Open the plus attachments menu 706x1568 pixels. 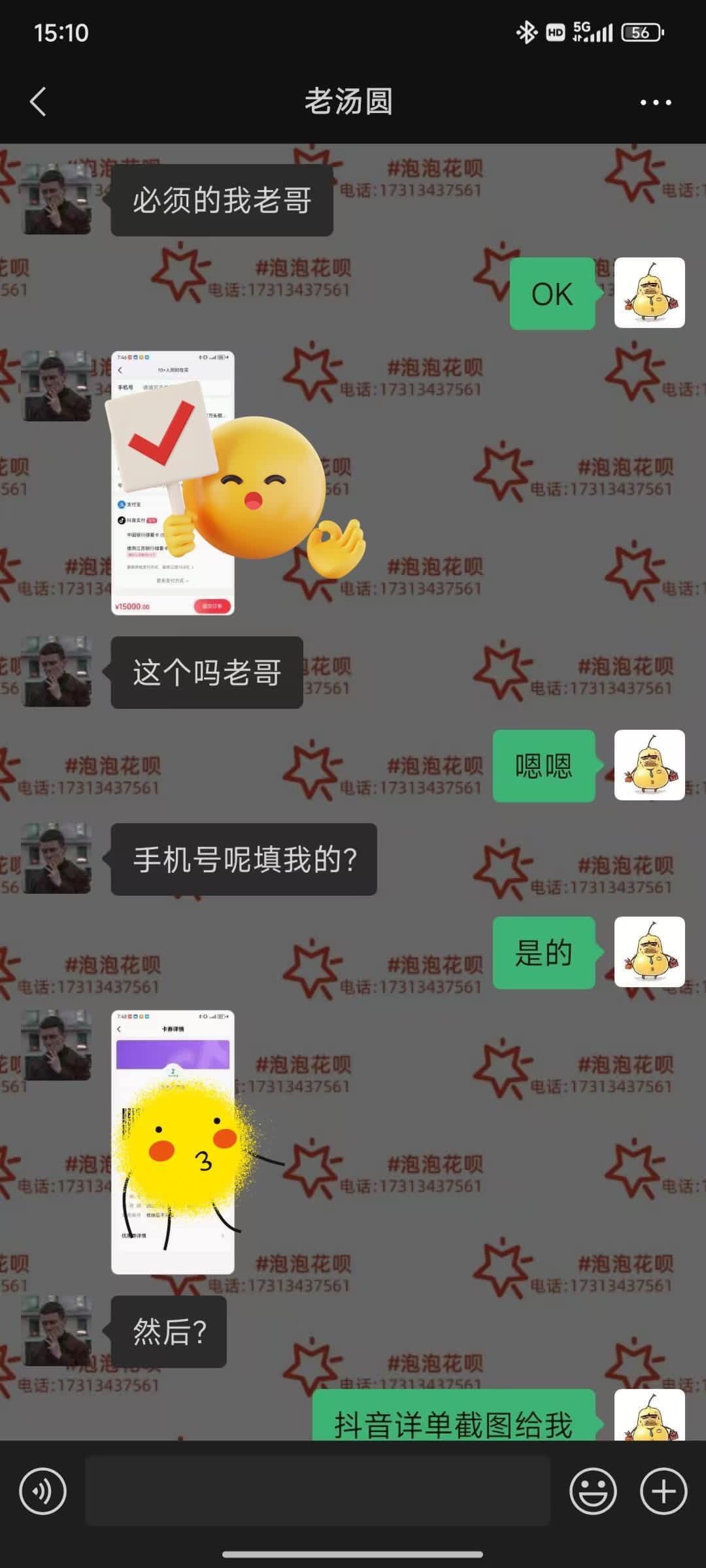click(x=663, y=1491)
